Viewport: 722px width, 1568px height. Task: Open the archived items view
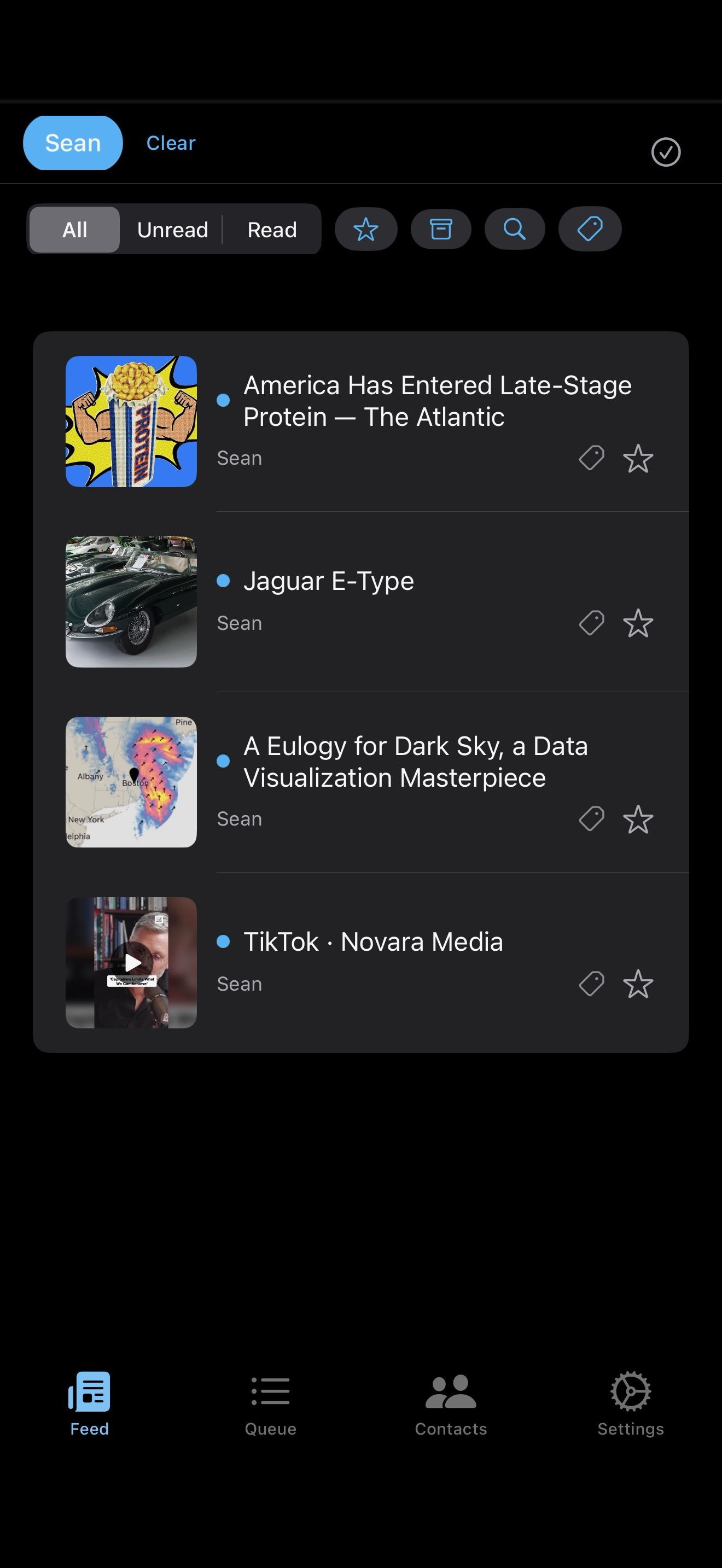[440, 230]
